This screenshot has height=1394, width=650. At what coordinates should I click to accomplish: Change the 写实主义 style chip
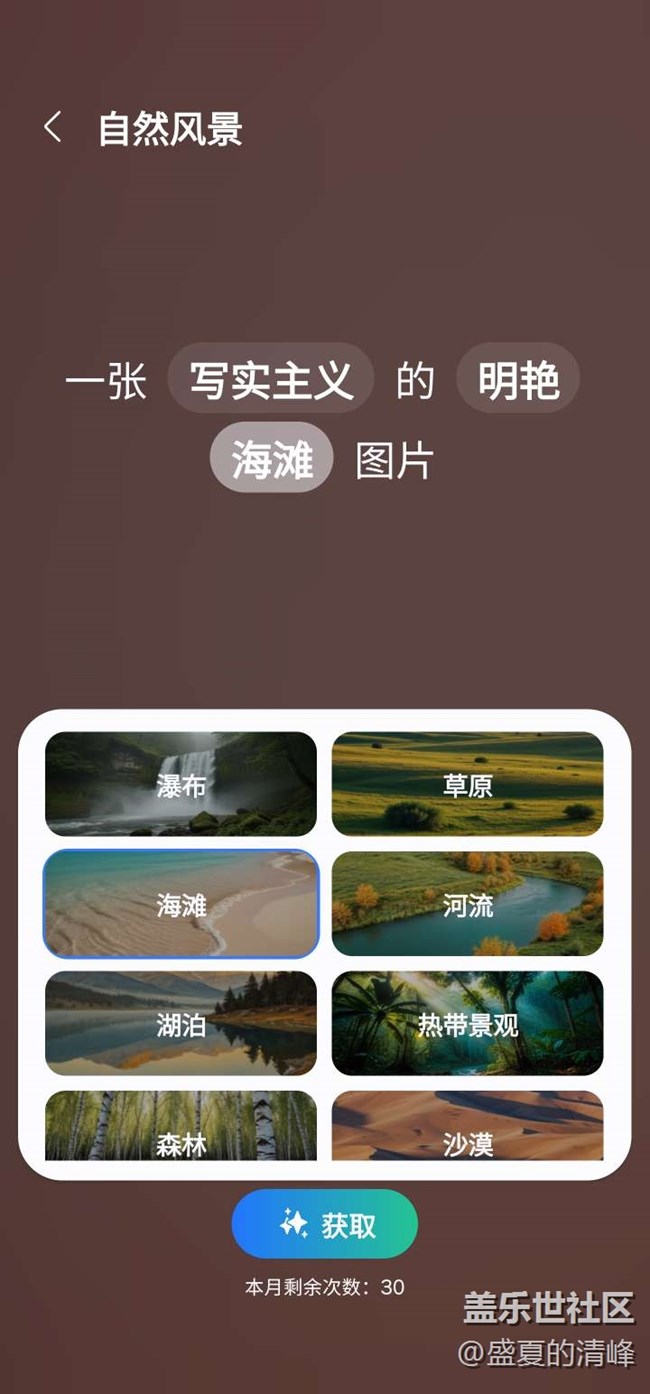271,379
